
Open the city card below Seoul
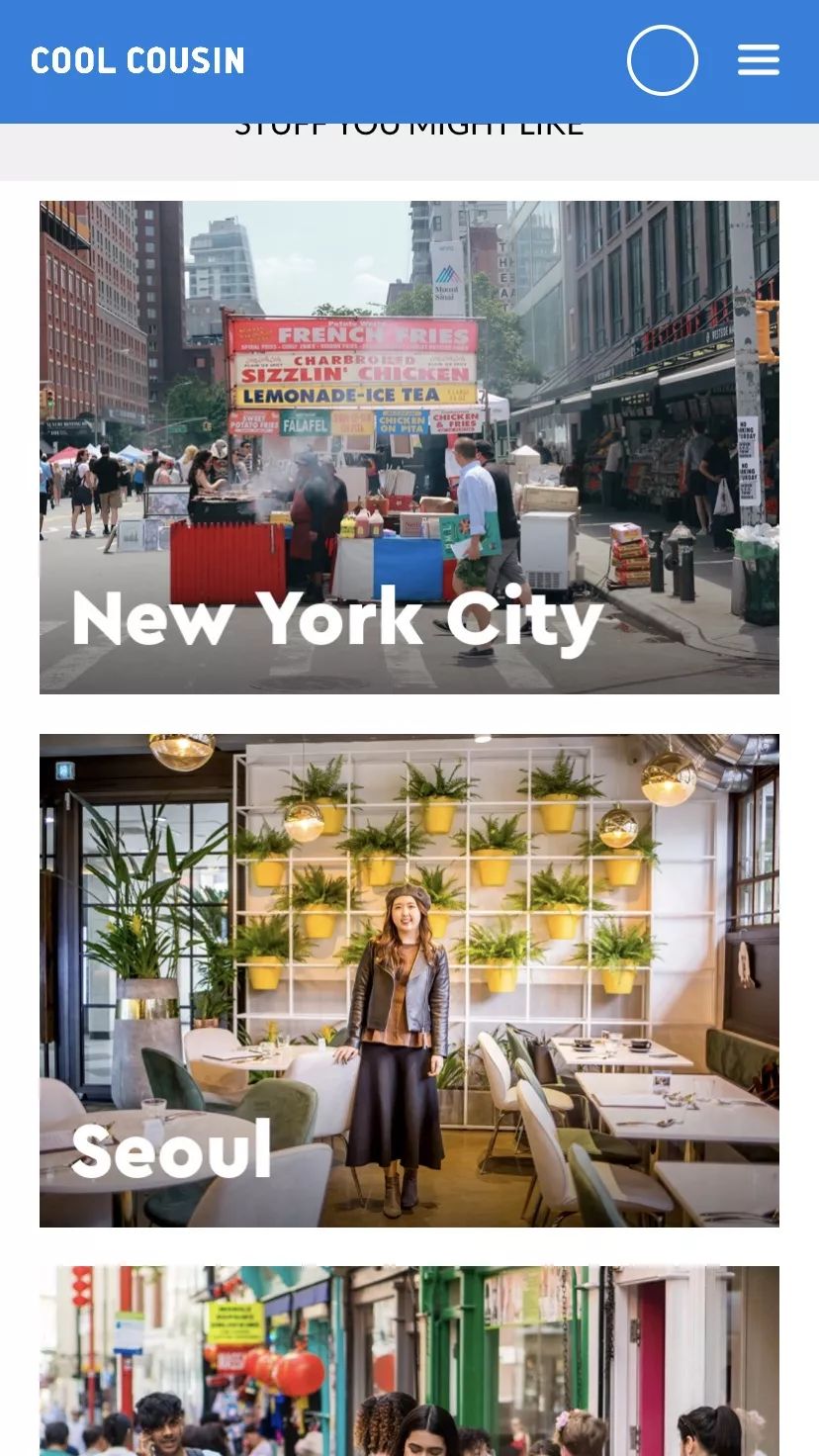tap(409, 1361)
